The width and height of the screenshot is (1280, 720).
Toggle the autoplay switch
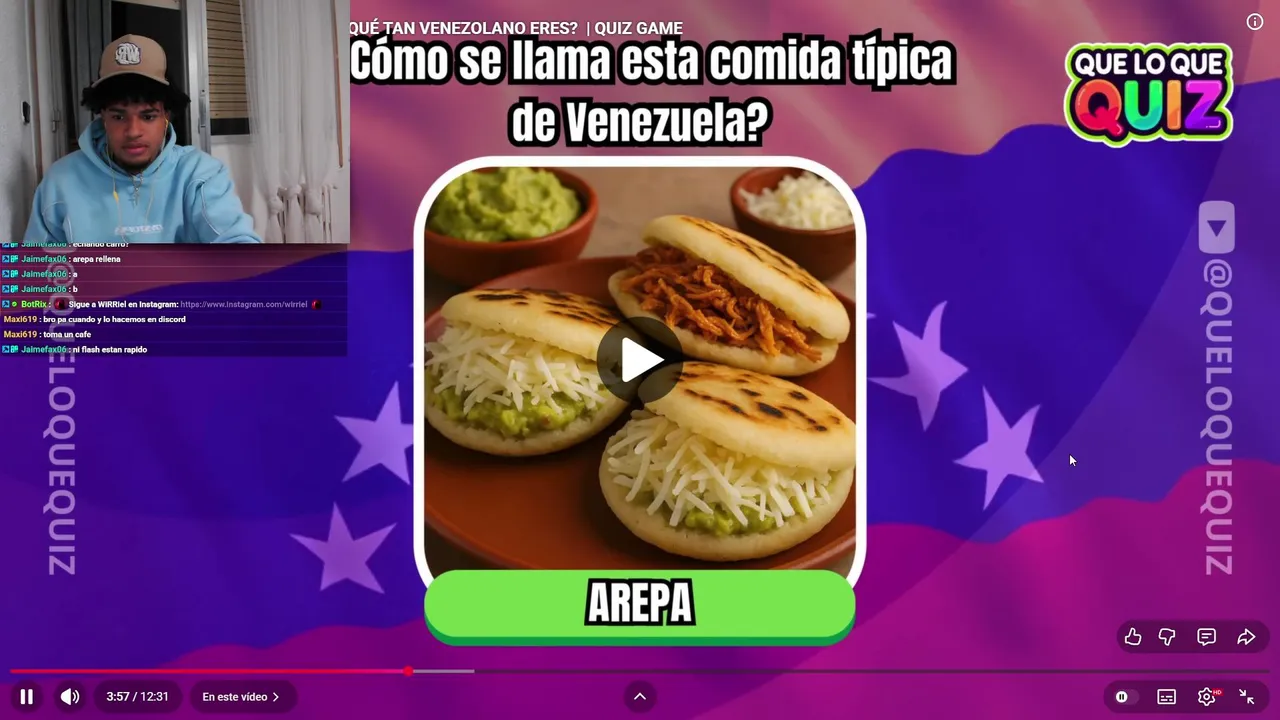coord(1122,697)
